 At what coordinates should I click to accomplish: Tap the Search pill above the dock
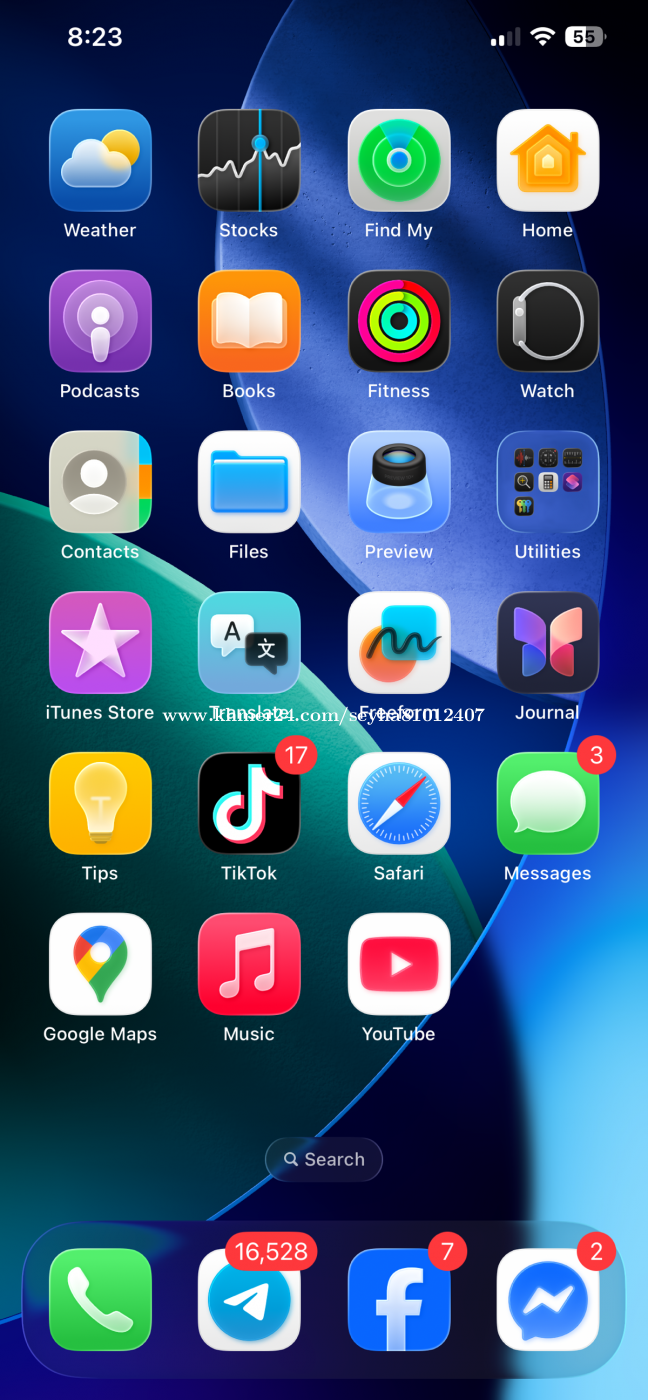pos(324,1159)
